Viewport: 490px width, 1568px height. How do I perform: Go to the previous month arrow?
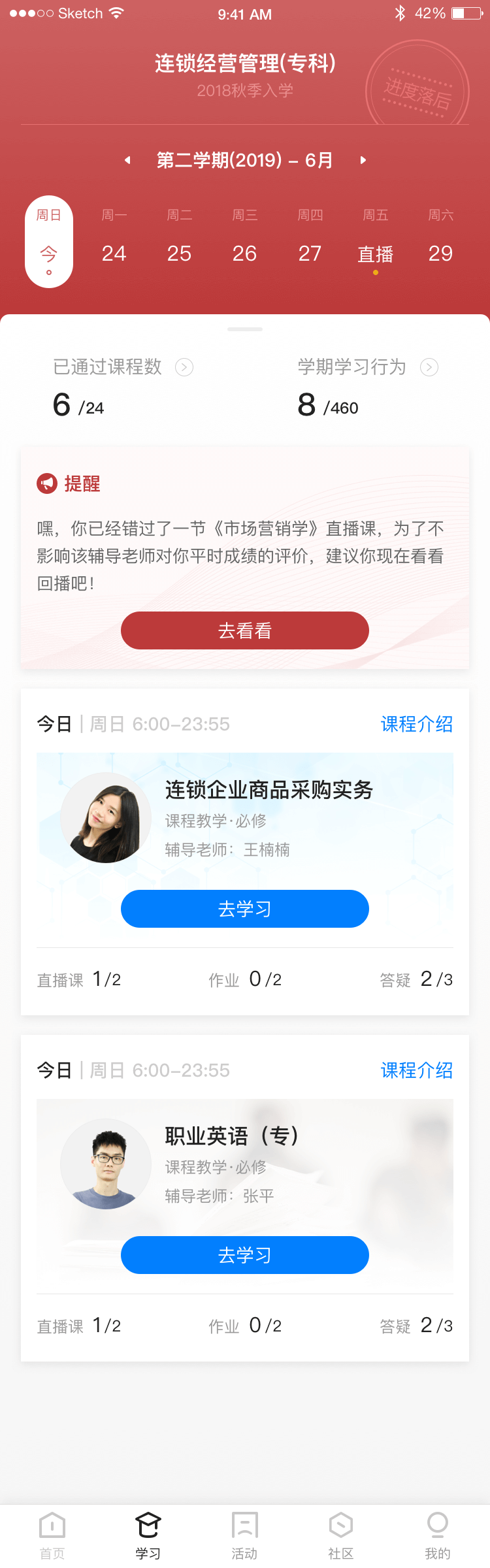128,160
